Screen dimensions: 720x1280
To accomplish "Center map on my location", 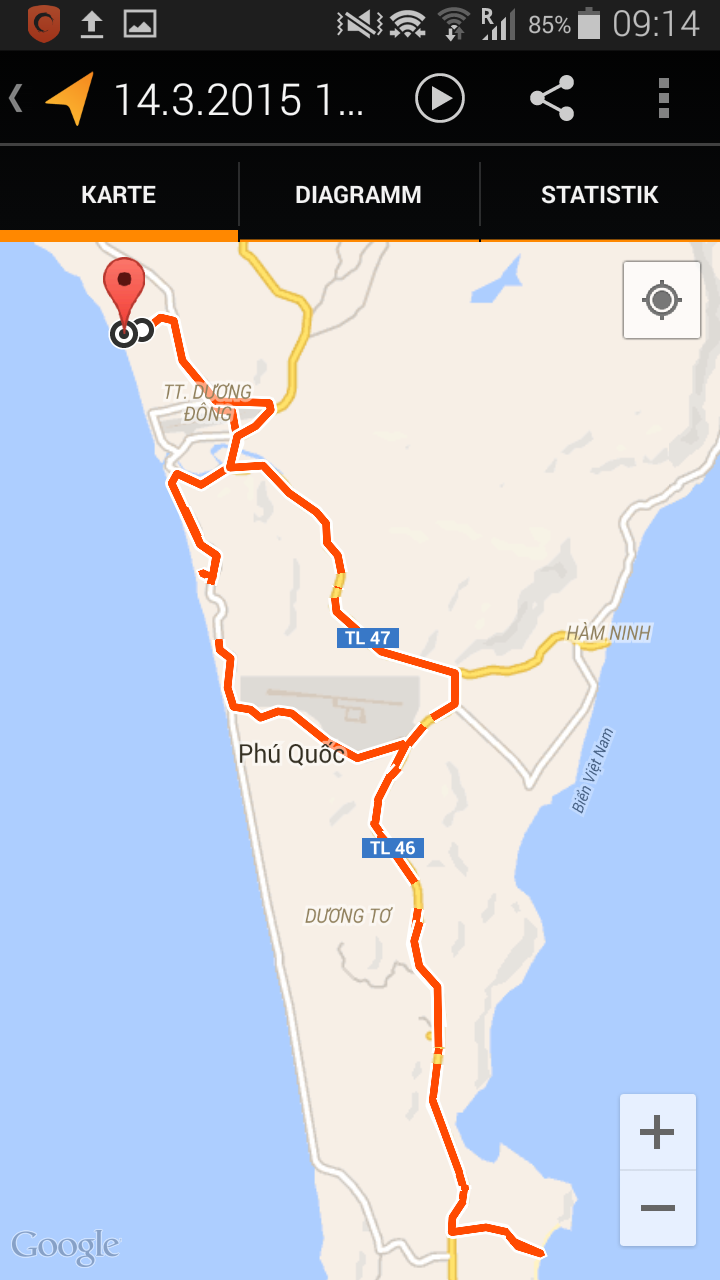I will pyautogui.click(x=662, y=300).
